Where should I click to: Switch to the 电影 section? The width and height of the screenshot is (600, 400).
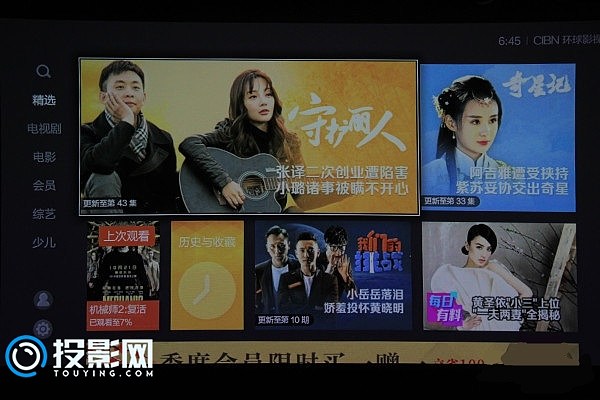tap(43, 157)
